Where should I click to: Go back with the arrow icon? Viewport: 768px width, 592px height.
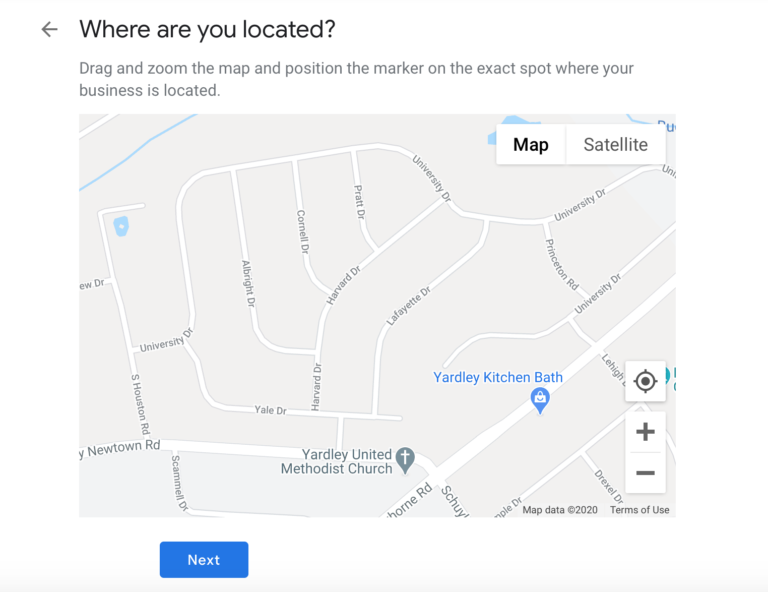[49, 30]
